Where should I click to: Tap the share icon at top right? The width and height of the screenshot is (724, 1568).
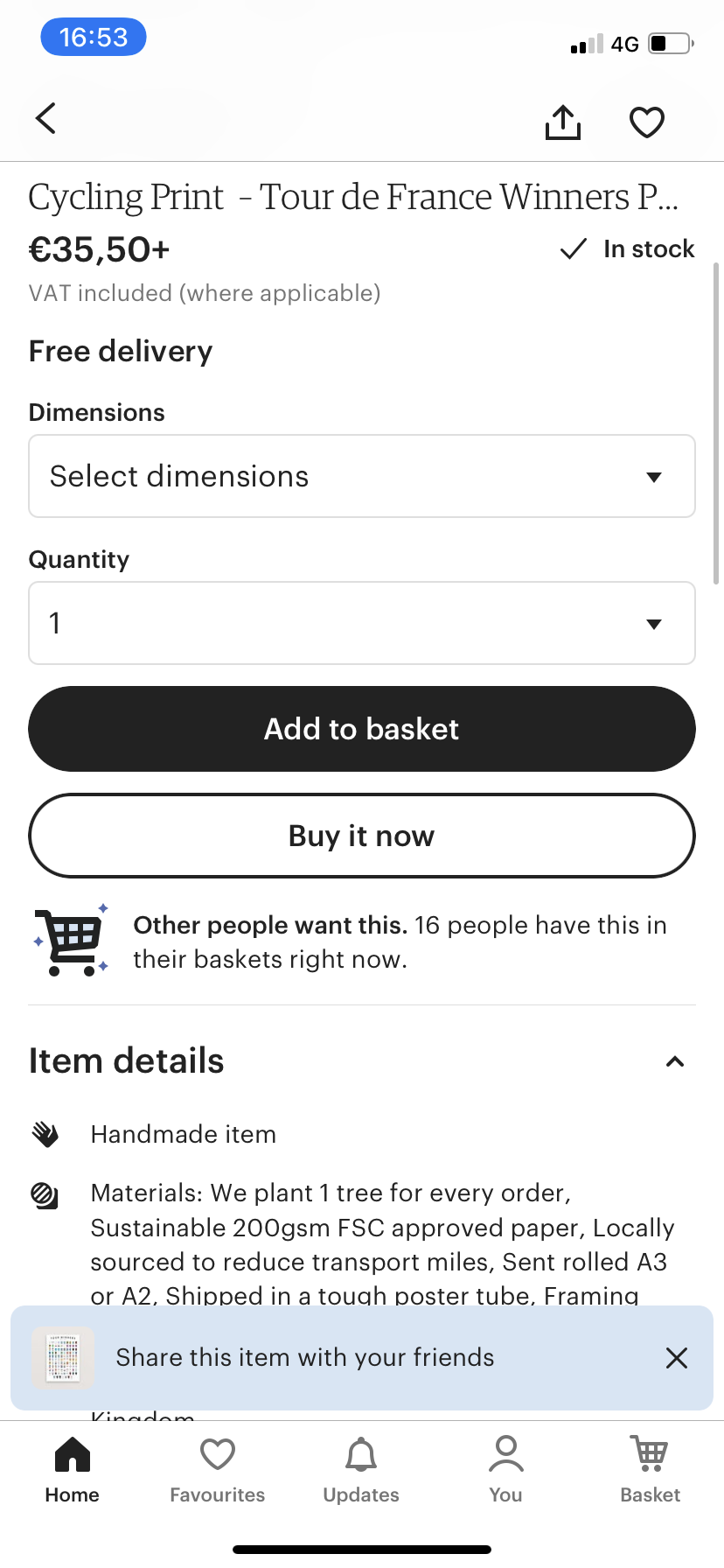tap(562, 122)
